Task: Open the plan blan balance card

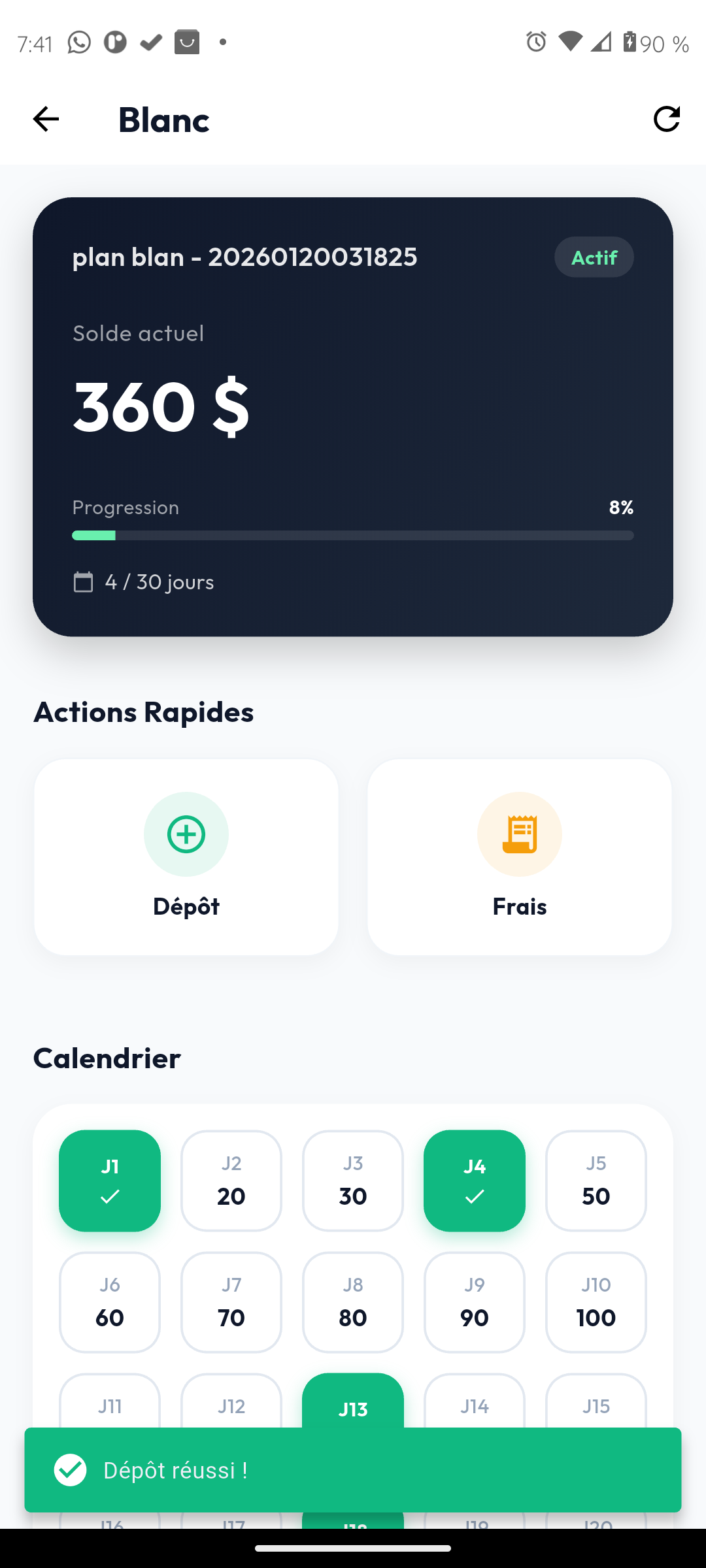Action: tap(353, 416)
